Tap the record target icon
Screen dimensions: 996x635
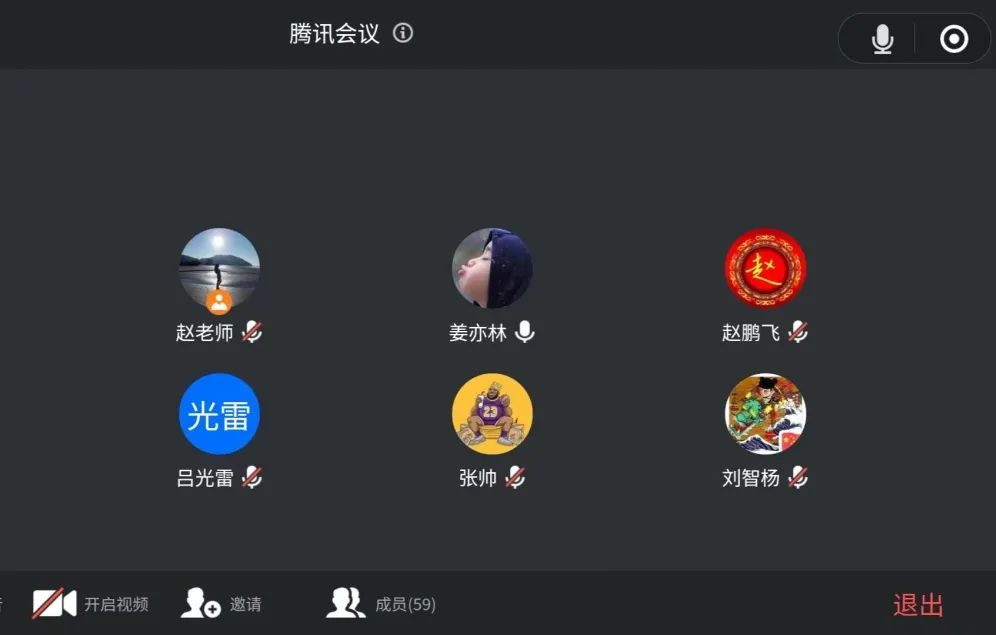coord(954,39)
